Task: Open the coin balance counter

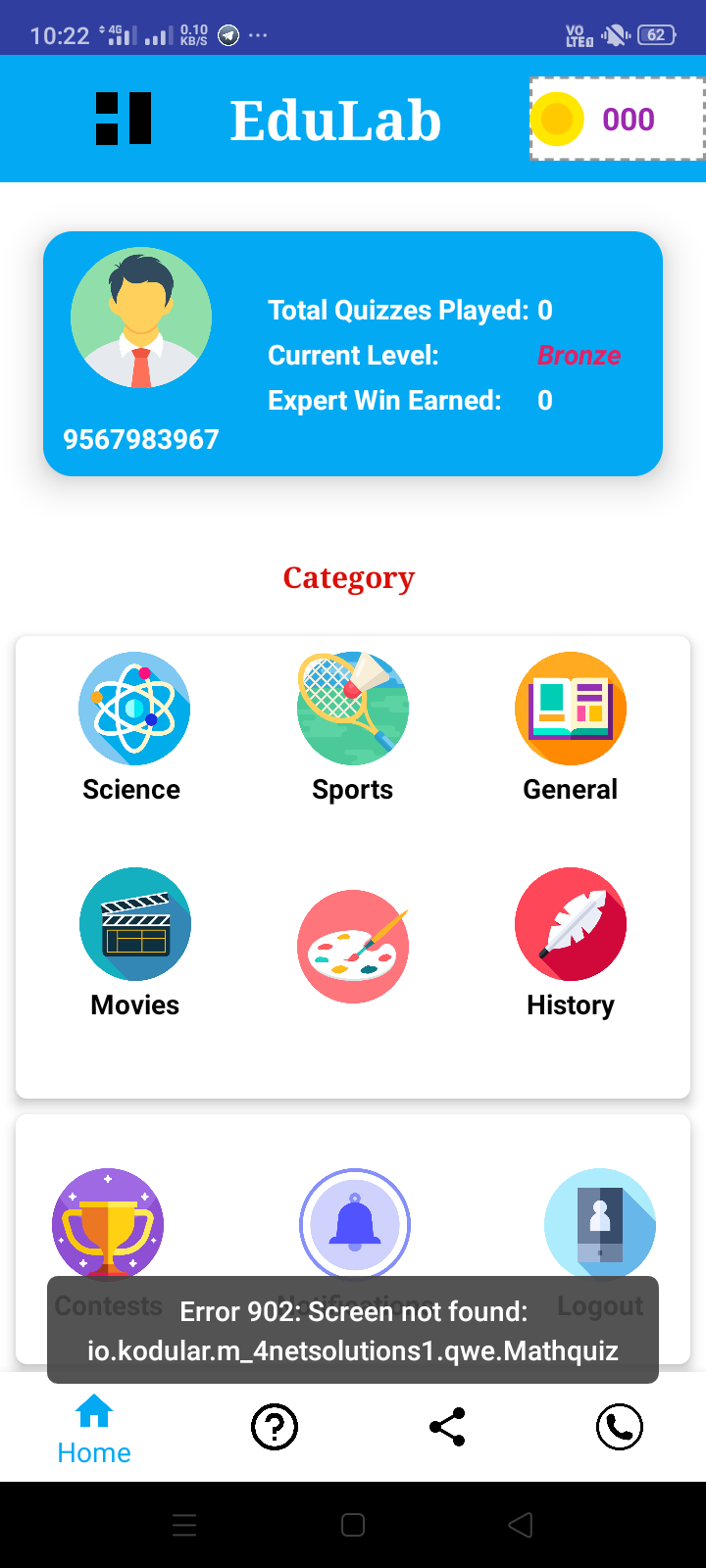Action: 618,119
